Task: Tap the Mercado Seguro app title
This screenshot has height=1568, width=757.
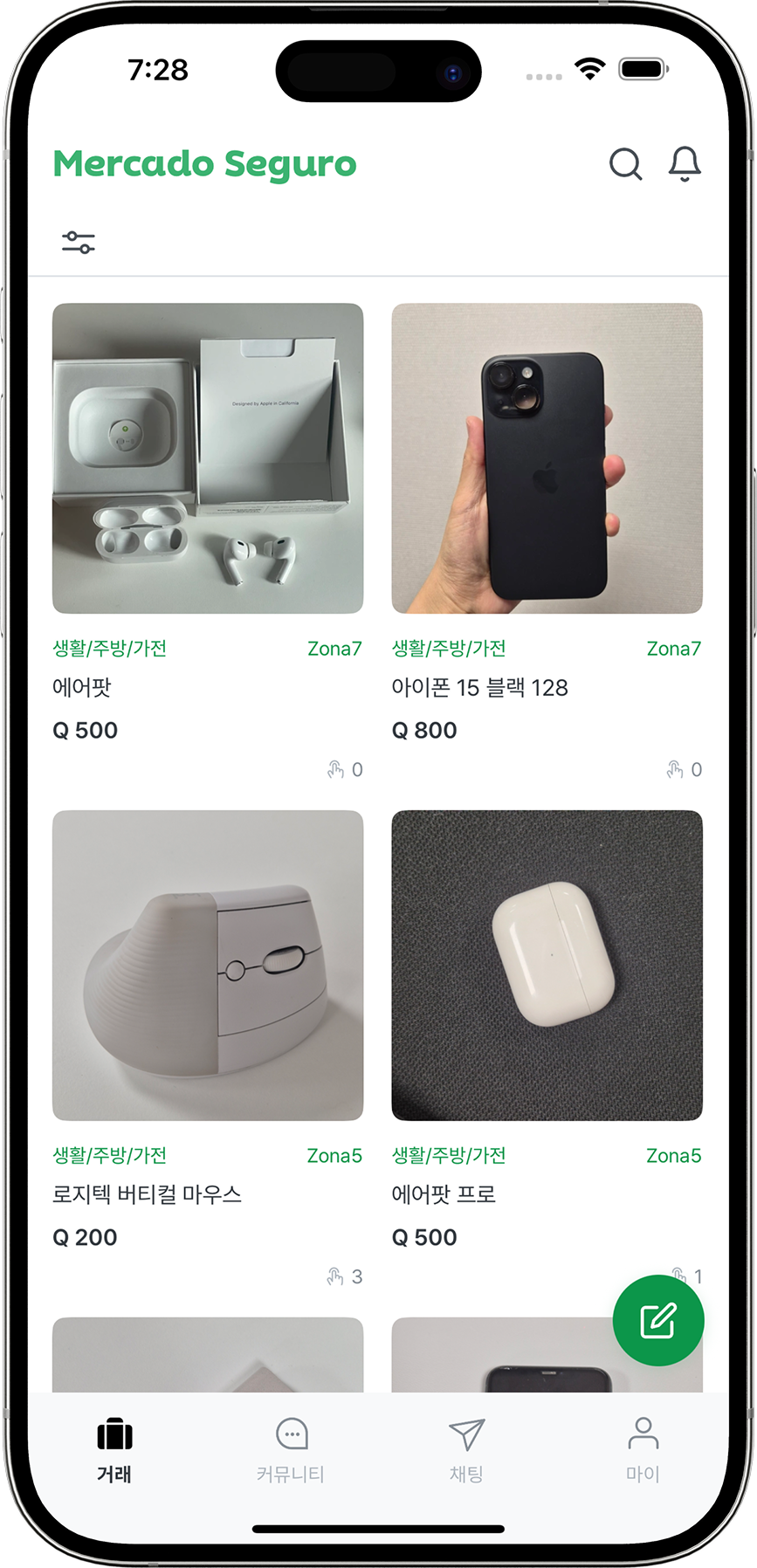Action: point(204,164)
